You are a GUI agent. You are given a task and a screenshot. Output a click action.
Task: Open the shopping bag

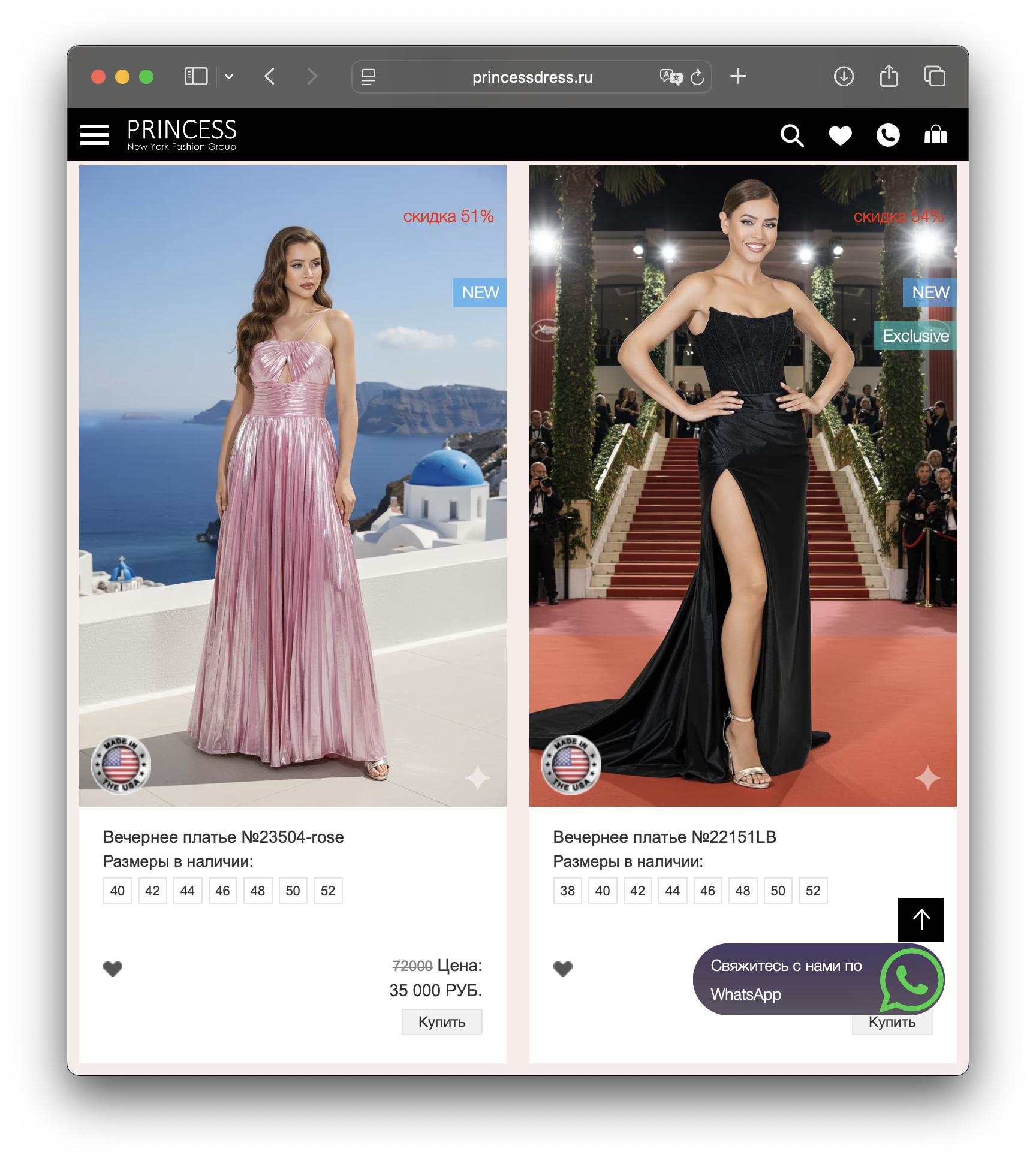tap(935, 135)
